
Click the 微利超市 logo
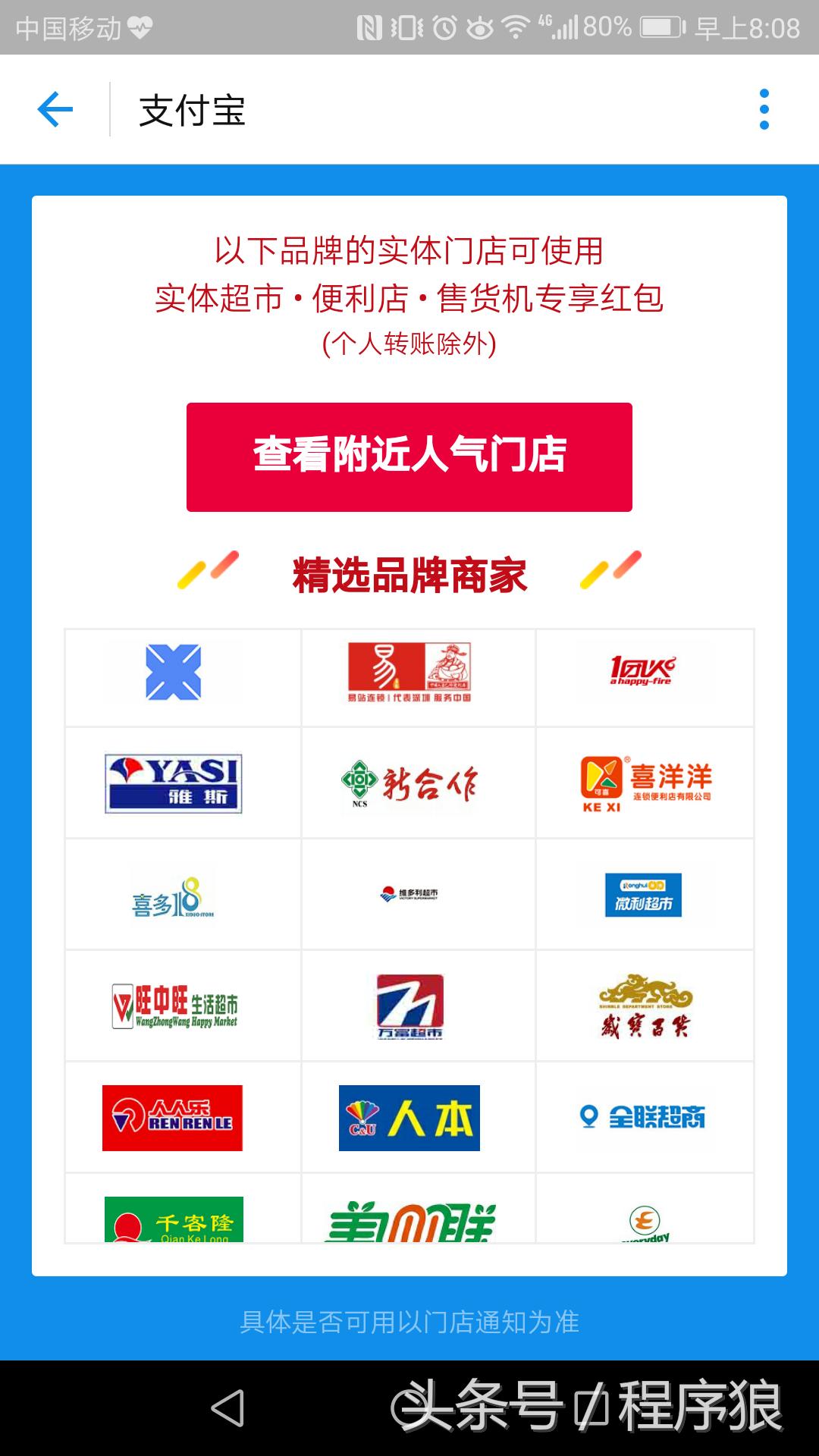(x=645, y=896)
